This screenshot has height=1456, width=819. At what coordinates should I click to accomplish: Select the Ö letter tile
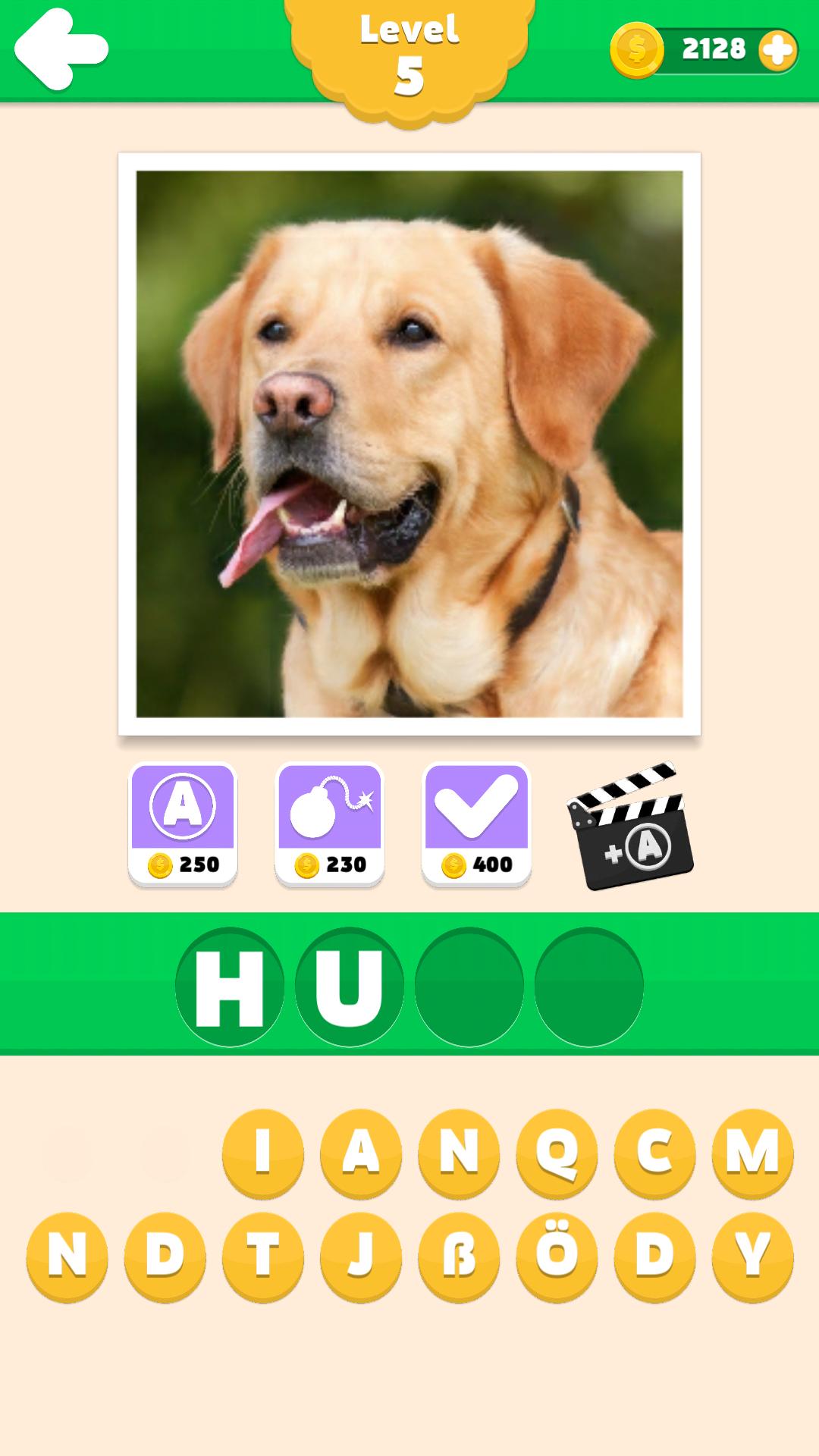[557, 1256]
